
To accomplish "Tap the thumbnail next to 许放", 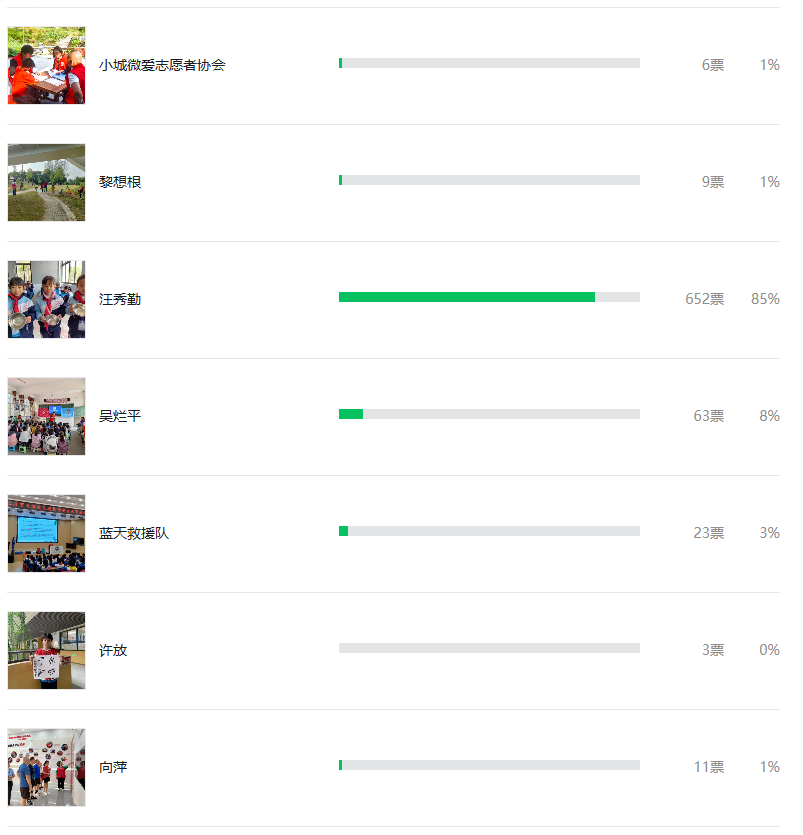I will [x=46, y=651].
